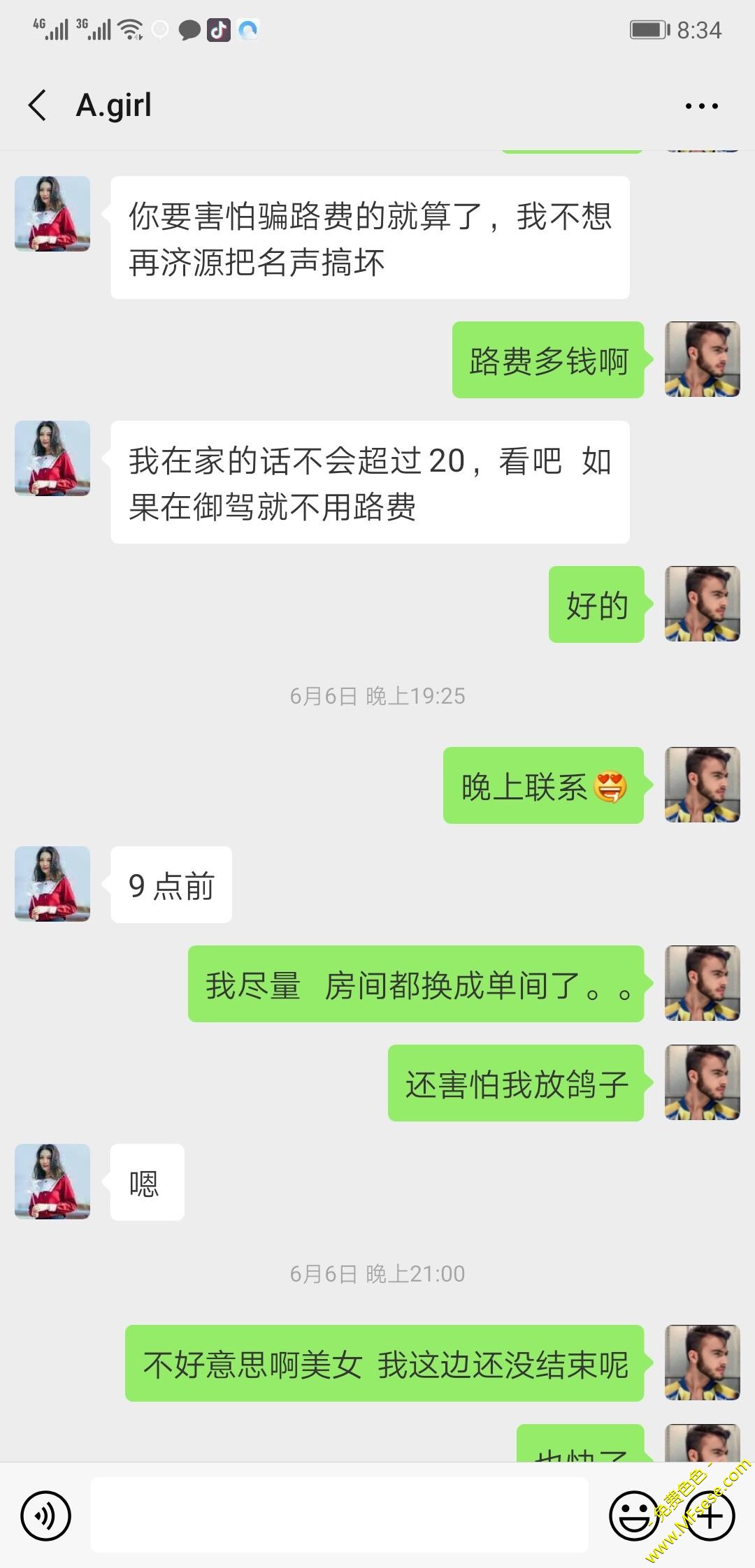Open the plus attachments menu
This screenshot has height=1568, width=755.
(x=710, y=1516)
